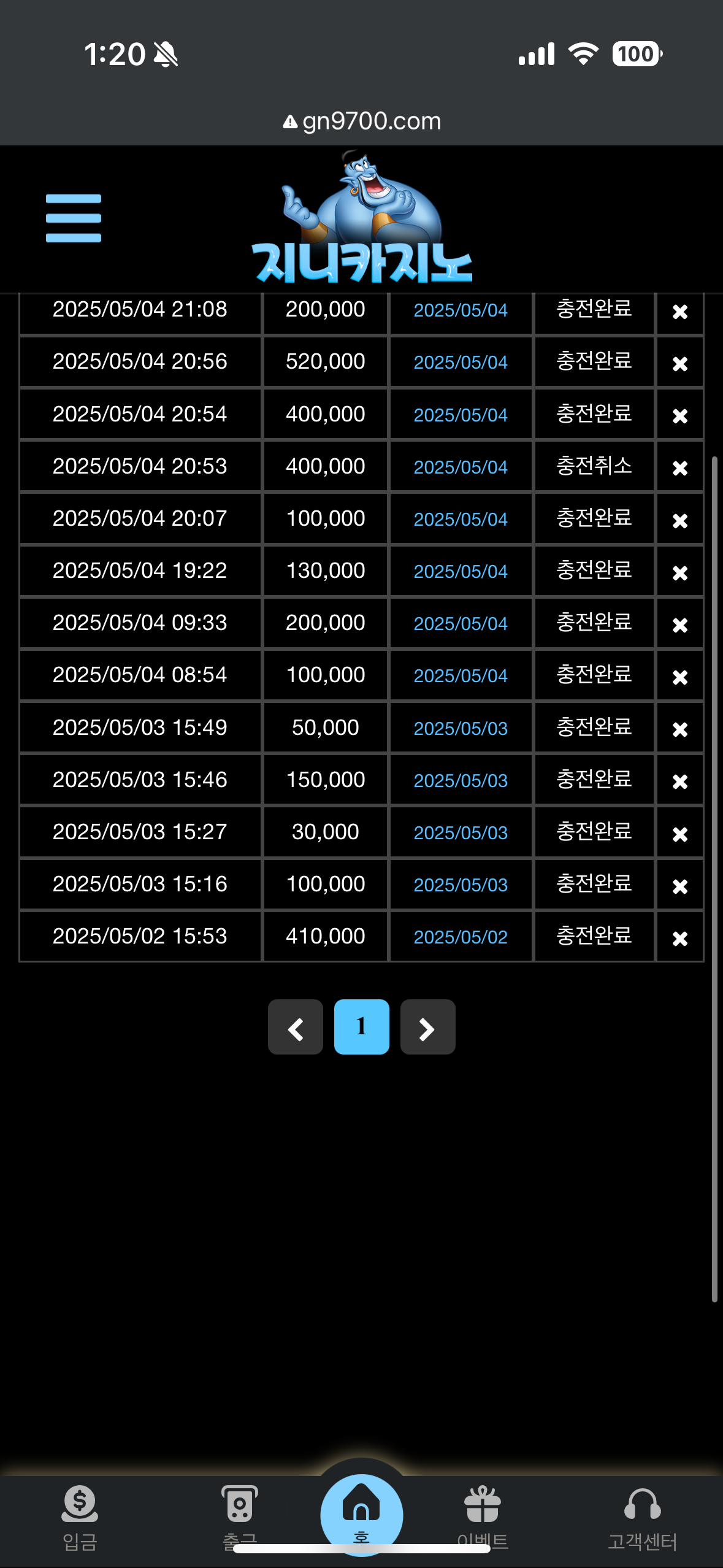Open the hamburger drawer menu
723x1568 pixels.
[73, 218]
